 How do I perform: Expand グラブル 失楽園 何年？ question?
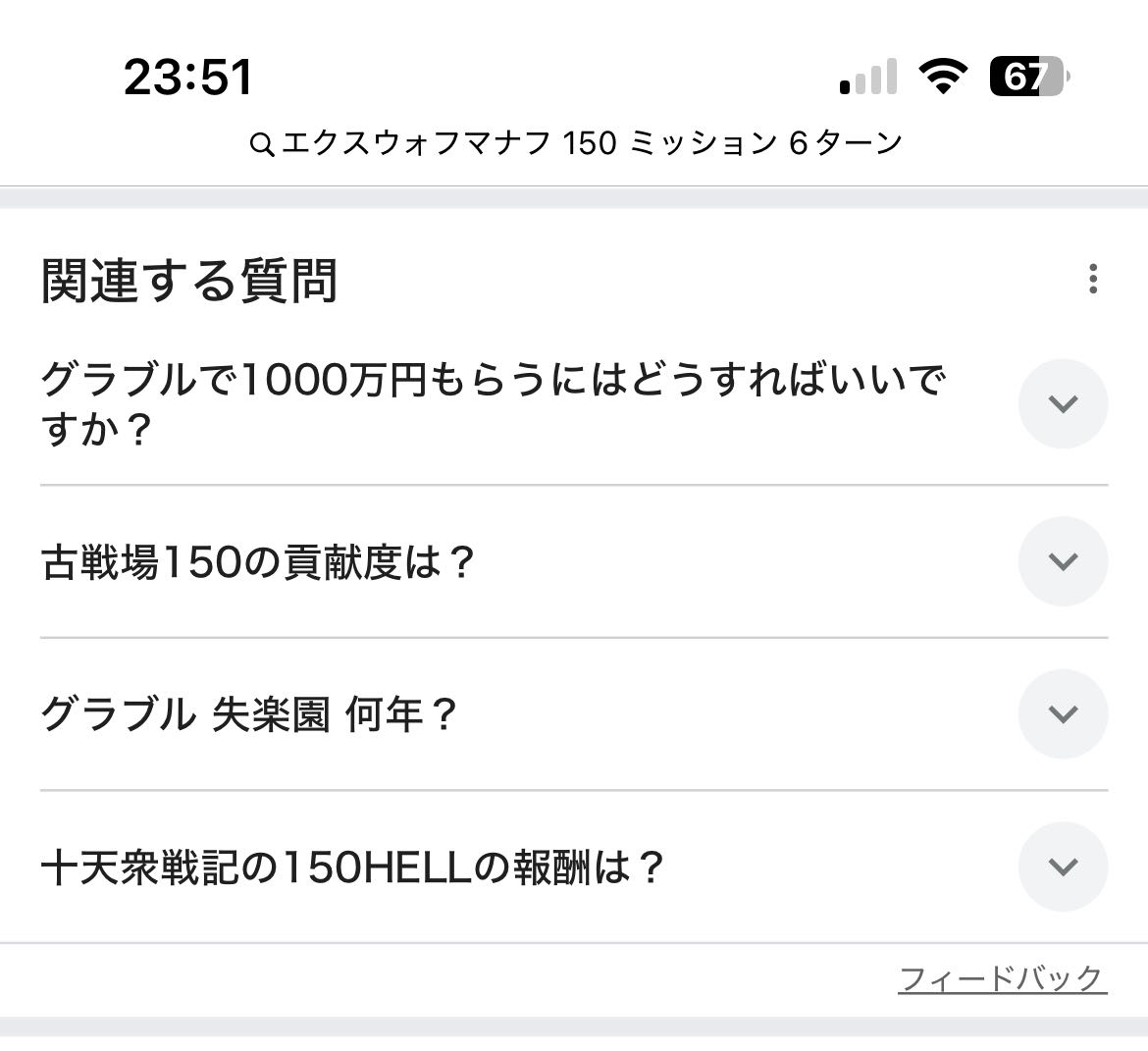click(1063, 713)
